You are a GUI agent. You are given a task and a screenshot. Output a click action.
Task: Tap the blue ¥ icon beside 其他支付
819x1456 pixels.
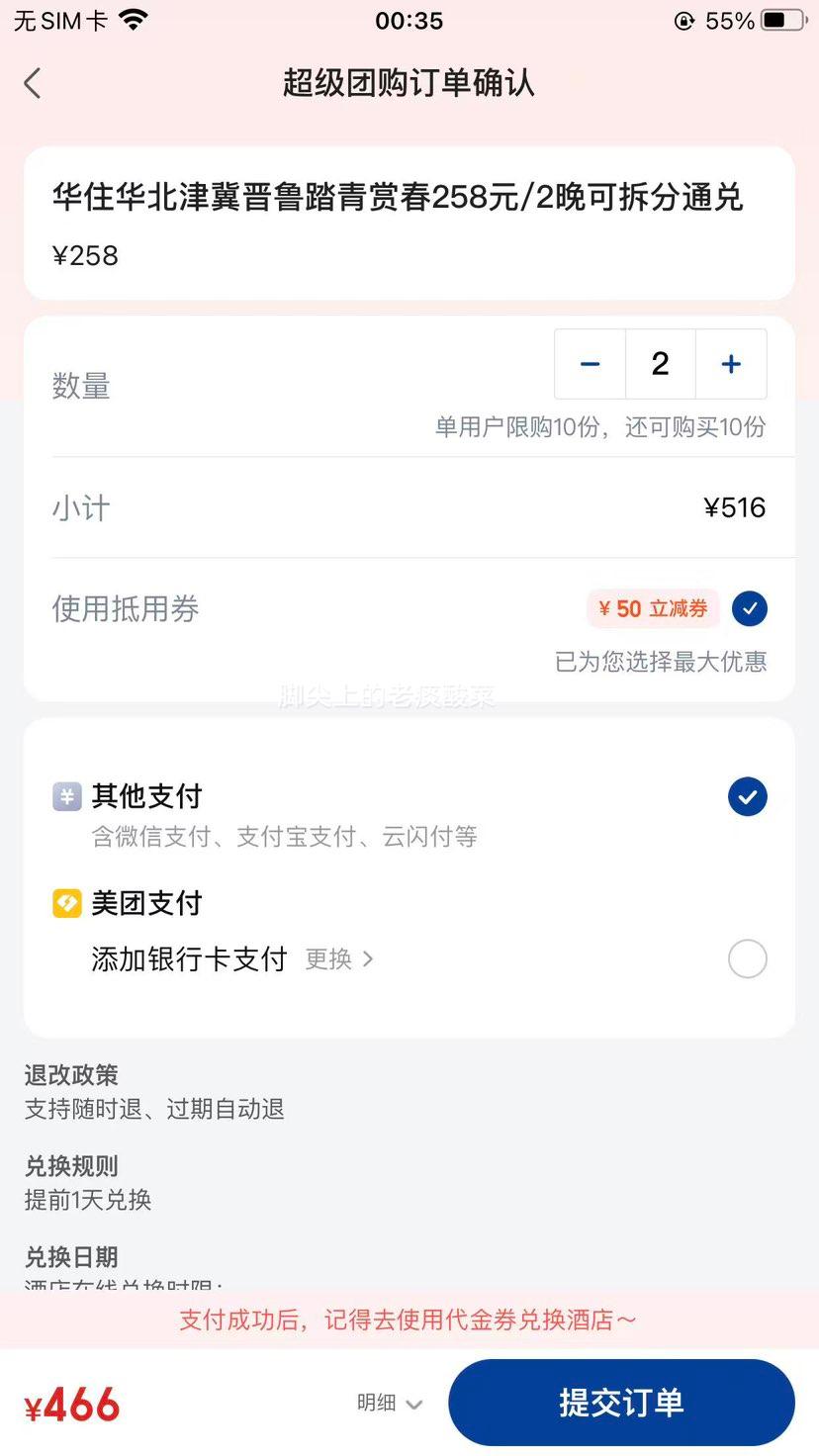tap(65, 796)
